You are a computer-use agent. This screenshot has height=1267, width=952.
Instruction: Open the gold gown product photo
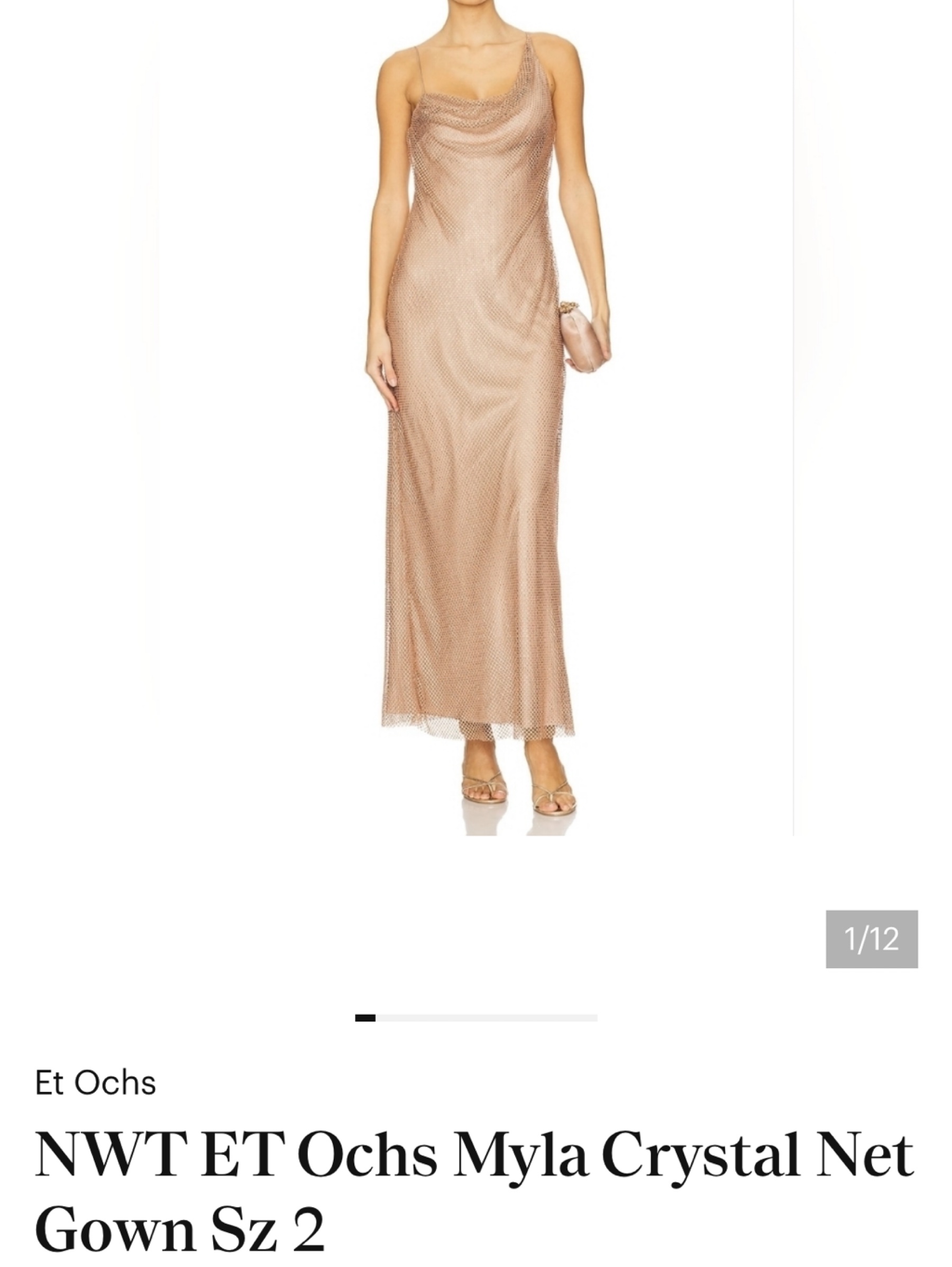pos(475,418)
